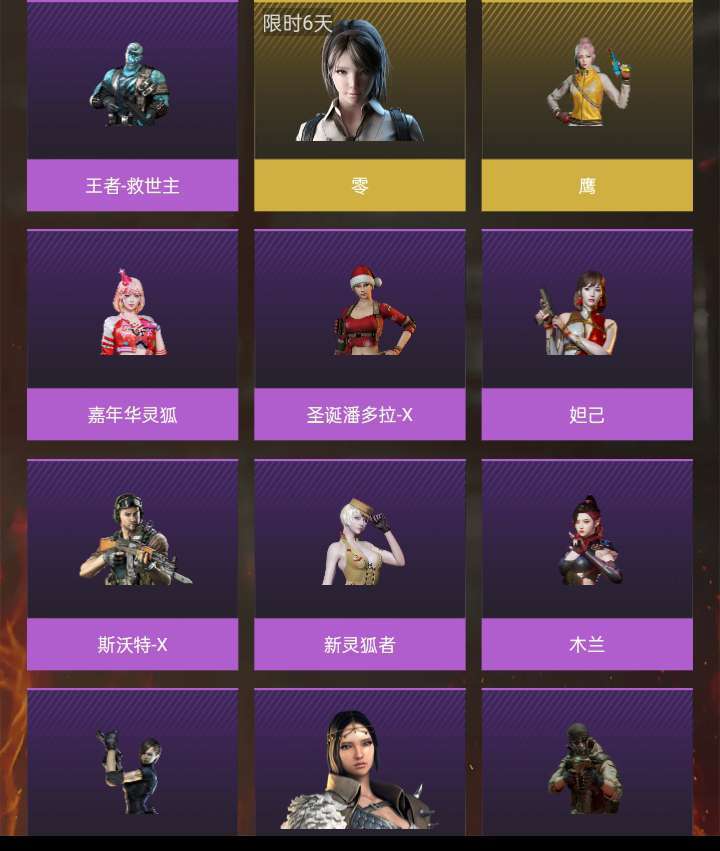Screen dimensions: 720x851
Task: Open the 斯沃特-X character card
Action: [x=132, y=565]
